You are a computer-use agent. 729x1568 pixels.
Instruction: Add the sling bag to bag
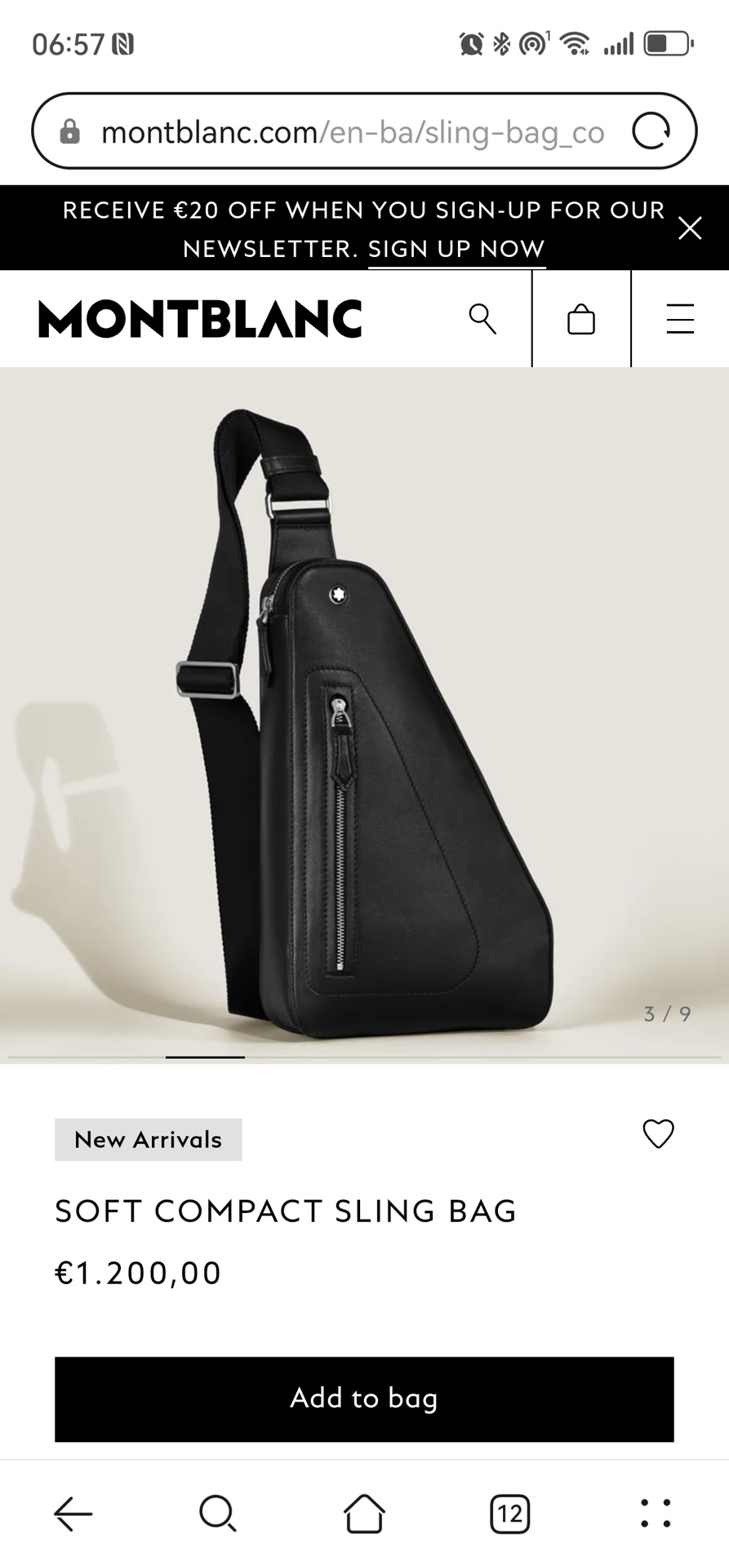click(364, 1399)
